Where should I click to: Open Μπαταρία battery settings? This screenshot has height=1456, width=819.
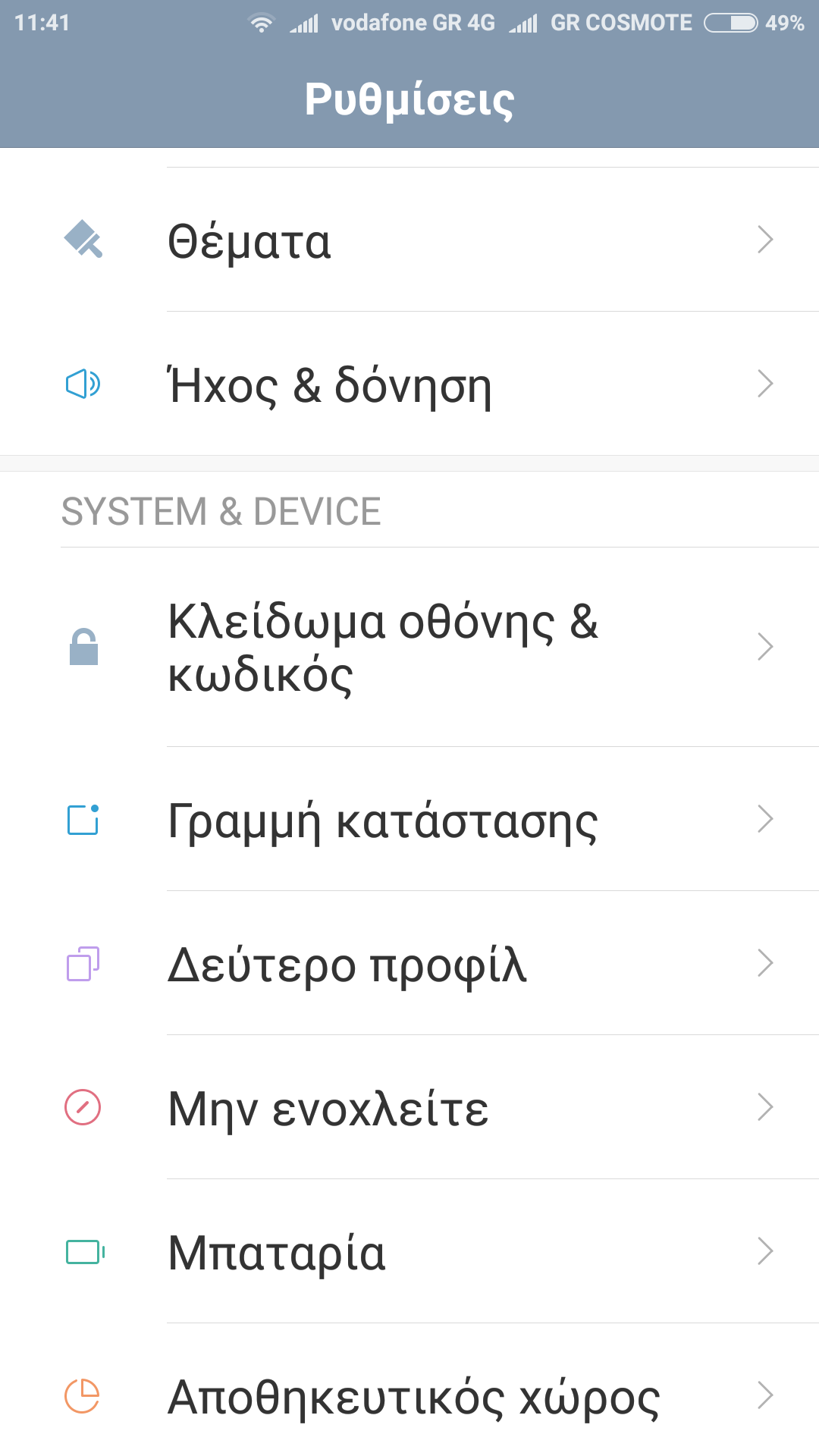tap(409, 1252)
